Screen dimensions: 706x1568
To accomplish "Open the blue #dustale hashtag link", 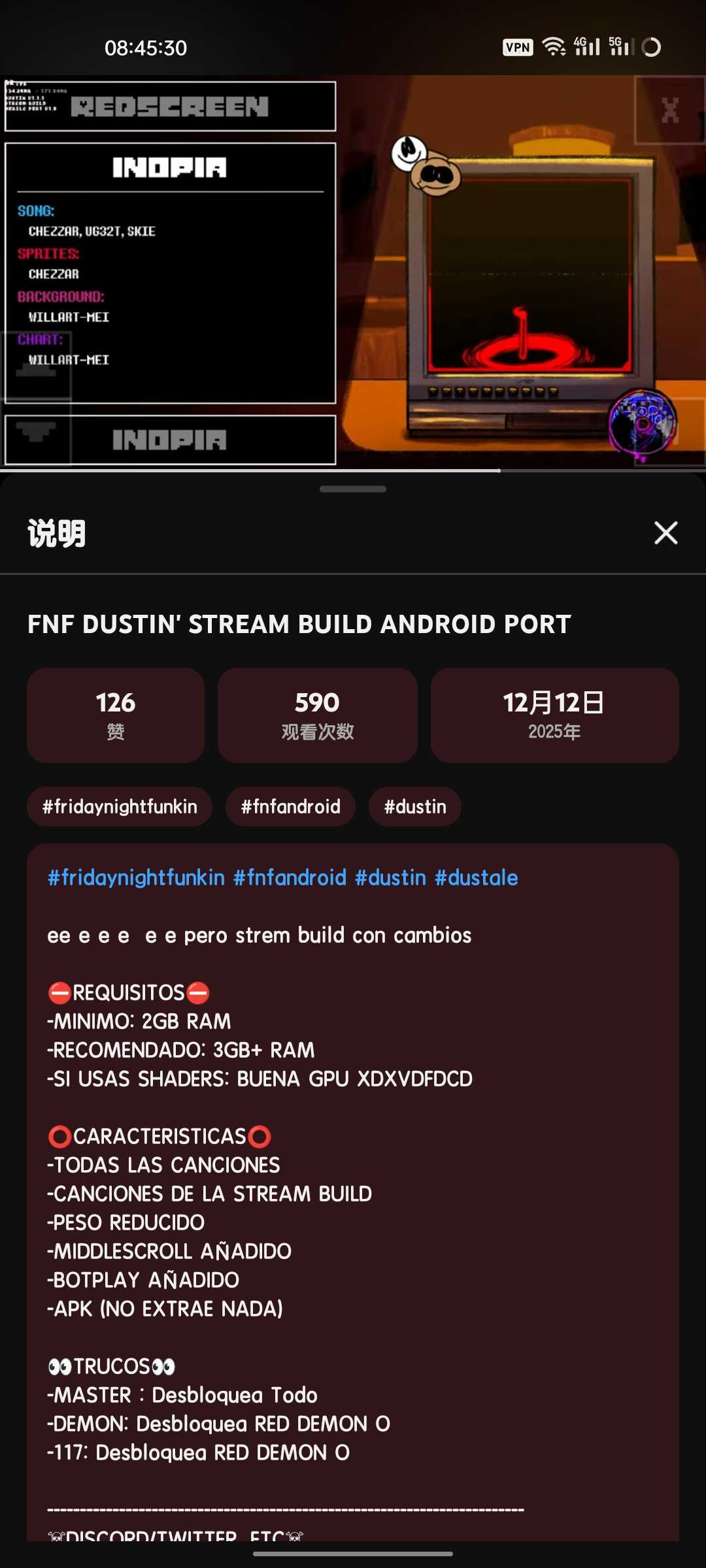I will pos(476,877).
